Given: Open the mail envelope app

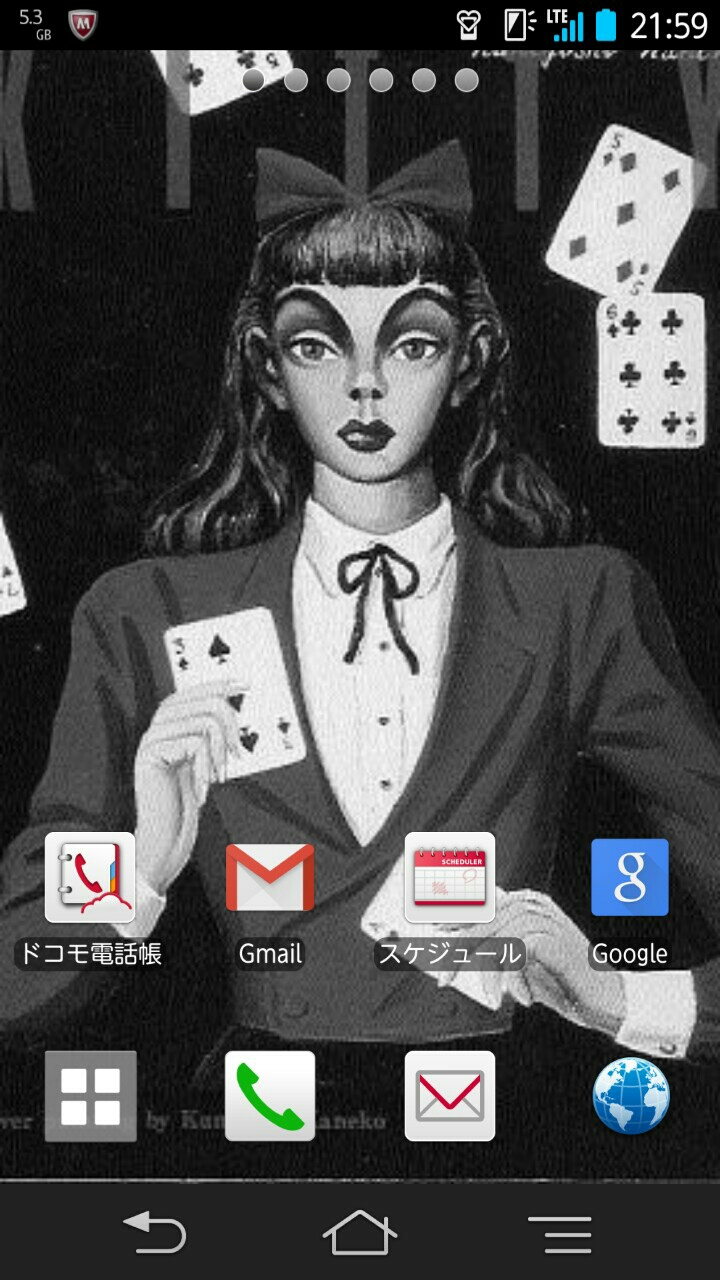Looking at the screenshot, I should [x=450, y=1096].
